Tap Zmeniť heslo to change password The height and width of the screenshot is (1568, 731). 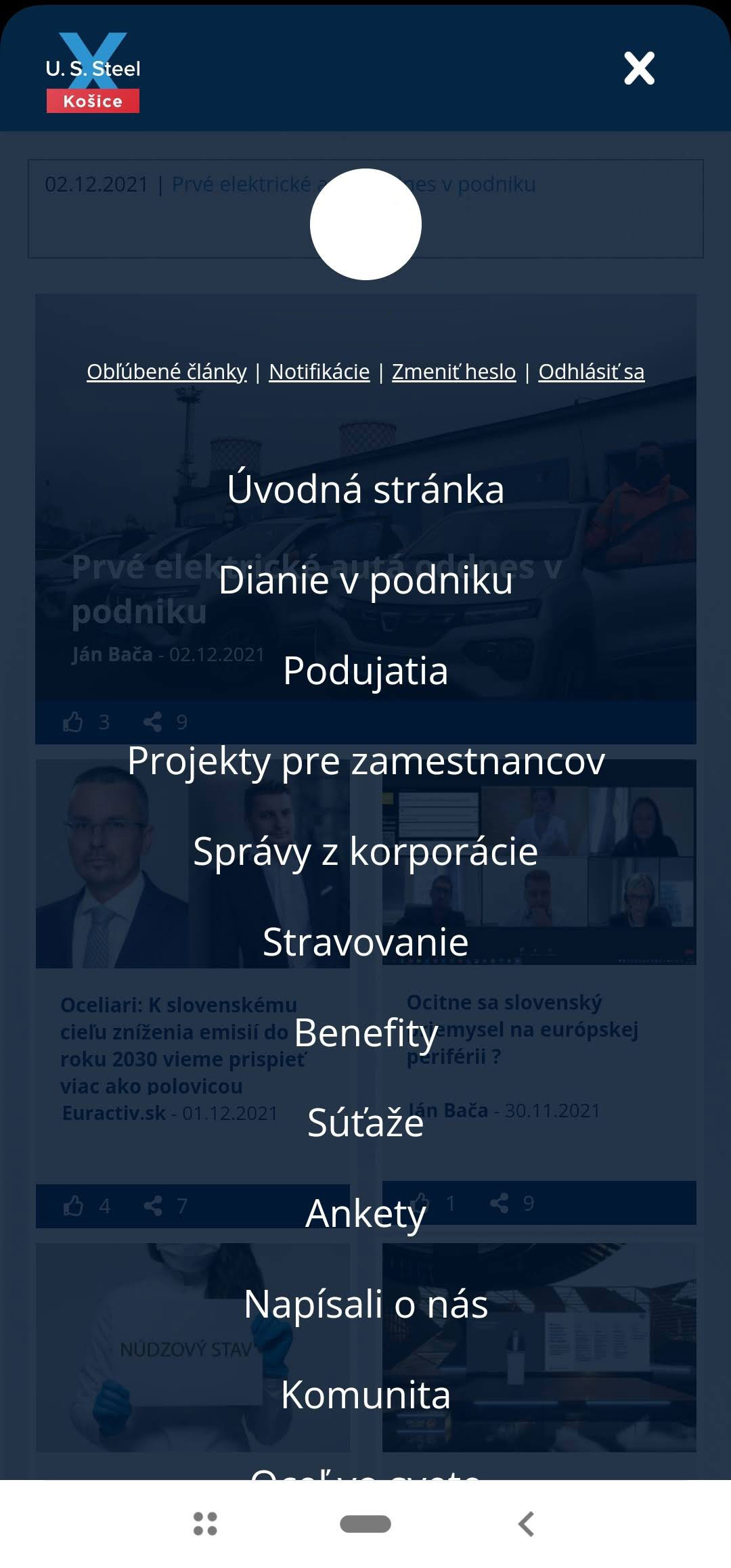453,372
